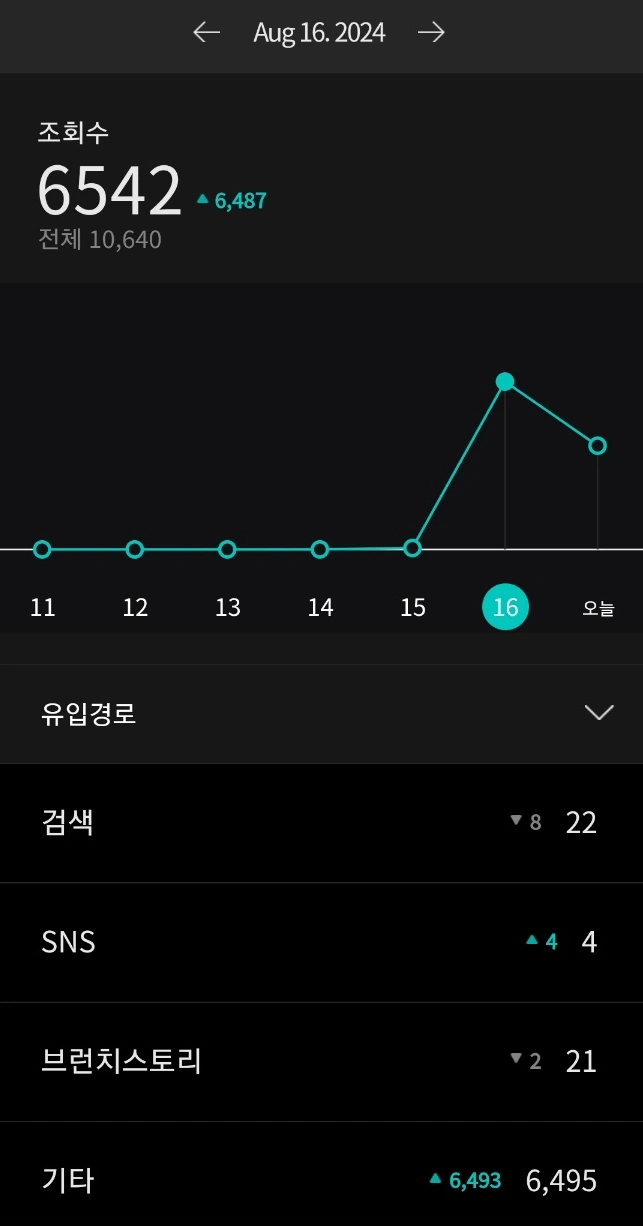Collapse the 유입경로 section
The width and height of the screenshot is (643, 1226).
click(598, 713)
